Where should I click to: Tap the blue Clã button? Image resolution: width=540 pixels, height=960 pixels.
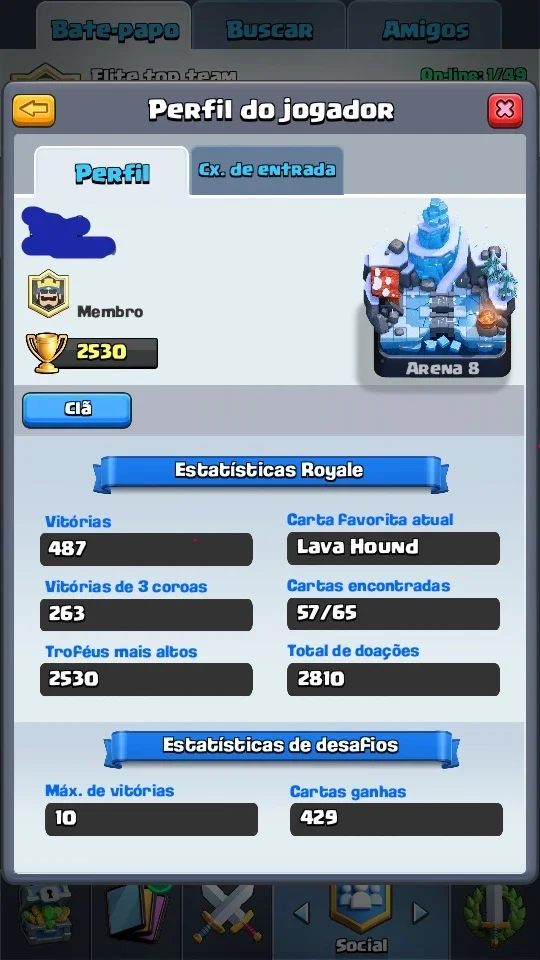[77, 410]
